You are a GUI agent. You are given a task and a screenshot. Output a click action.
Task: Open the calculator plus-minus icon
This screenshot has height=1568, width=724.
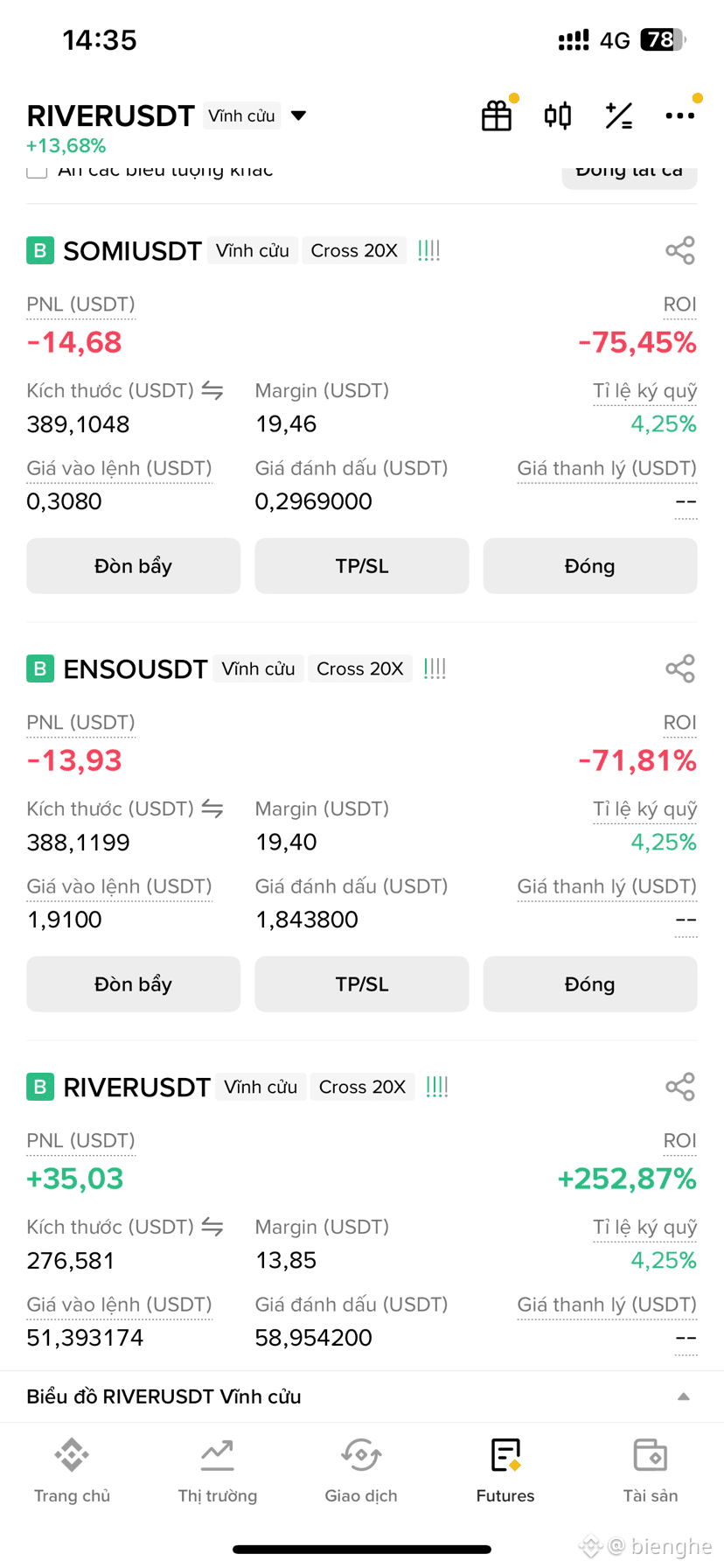click(619, 115)
